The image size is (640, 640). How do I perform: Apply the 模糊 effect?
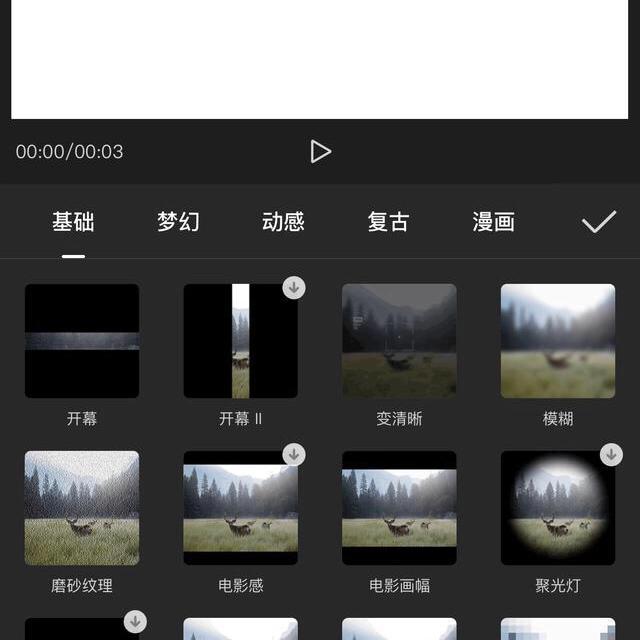pyautogui.click(x=558, y=341)
